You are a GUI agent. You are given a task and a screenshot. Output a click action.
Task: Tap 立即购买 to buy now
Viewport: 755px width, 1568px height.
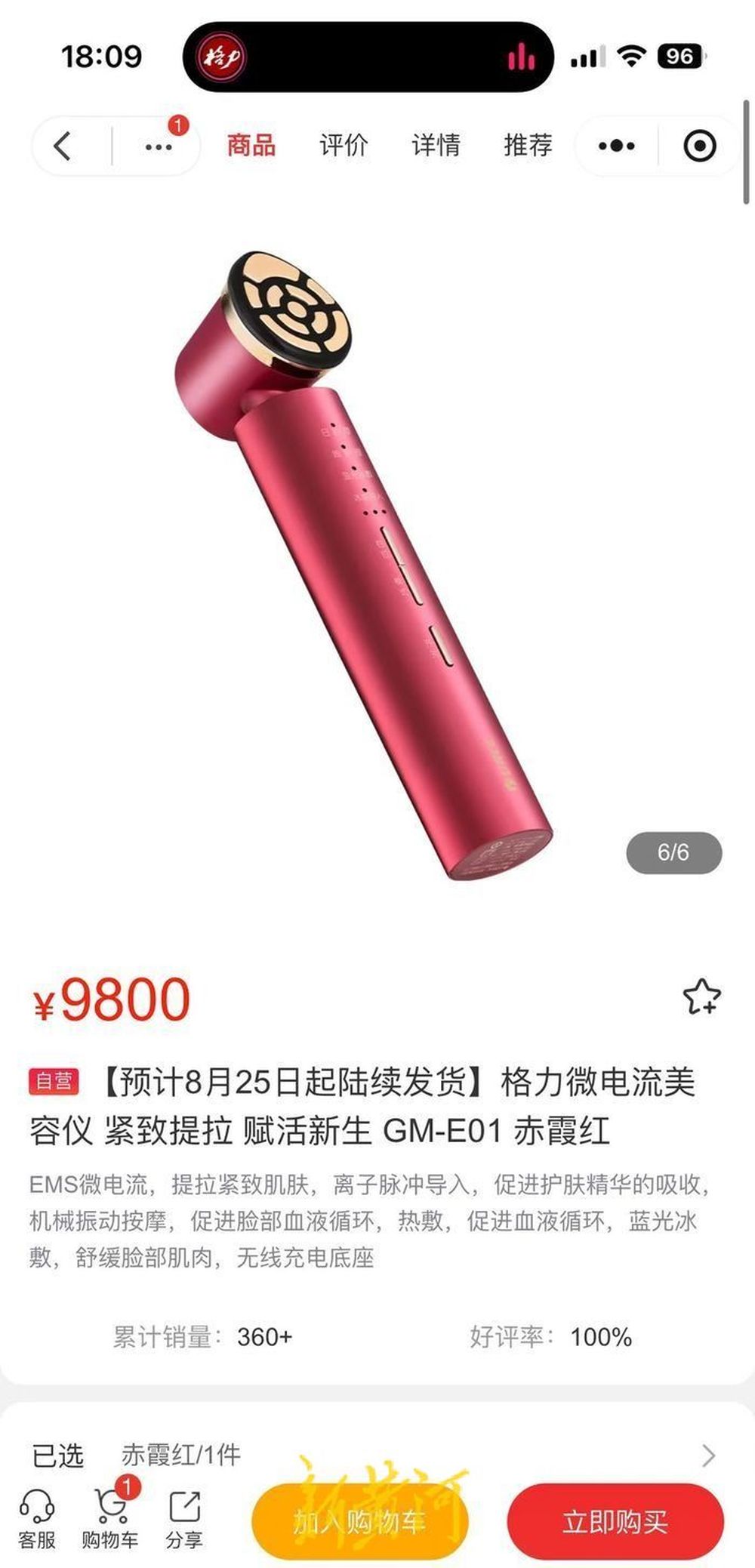coord(615,1521)
